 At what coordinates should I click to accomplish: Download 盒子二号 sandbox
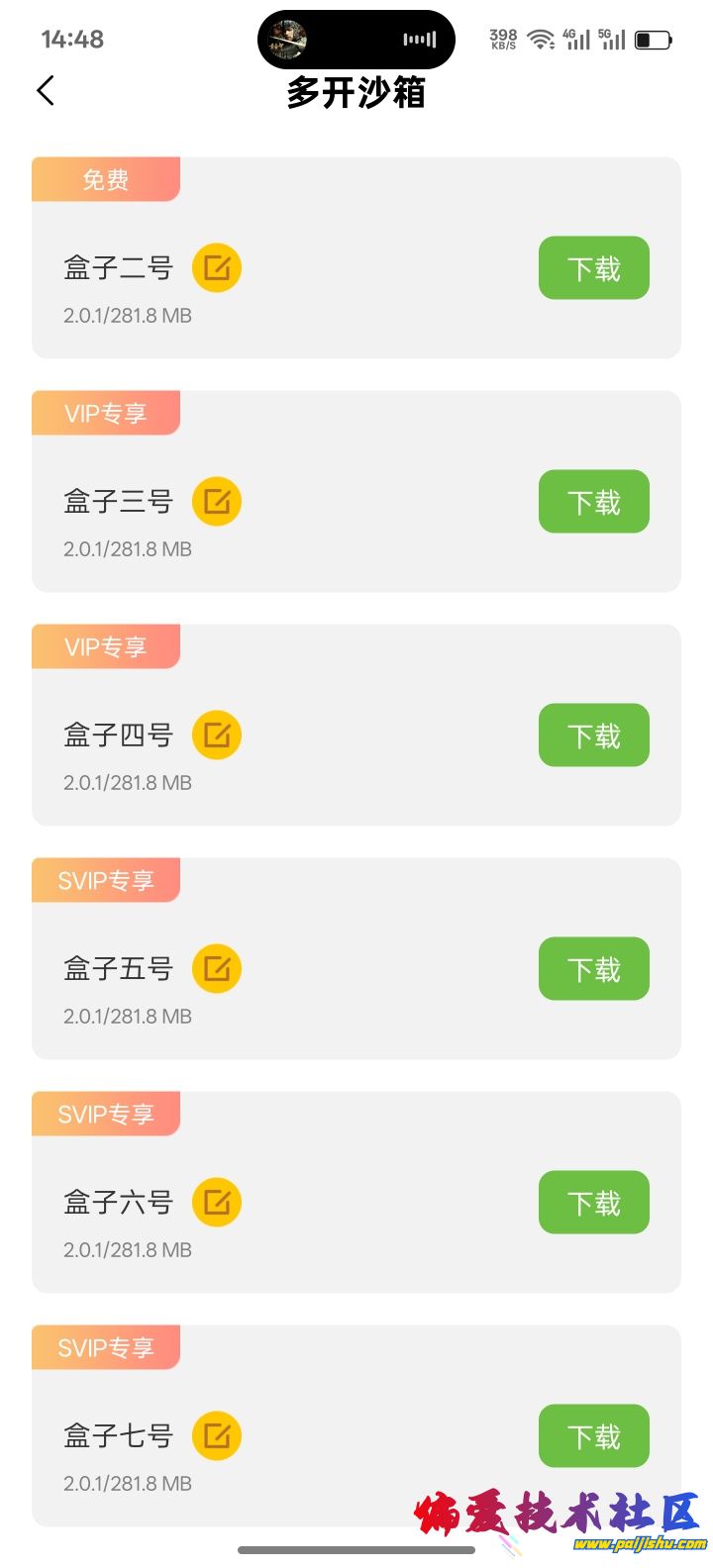[x=593, y=268]
